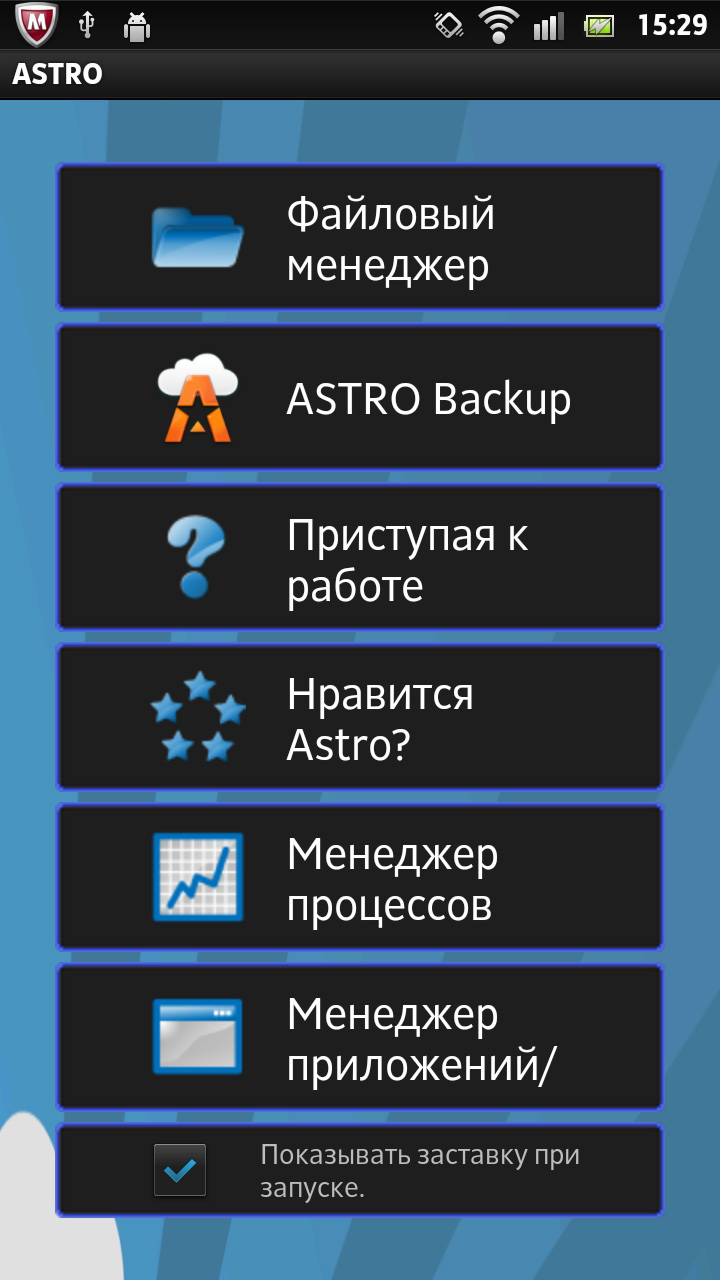
Task: Open Менеджер приложений
Action: click(360, 1037)
